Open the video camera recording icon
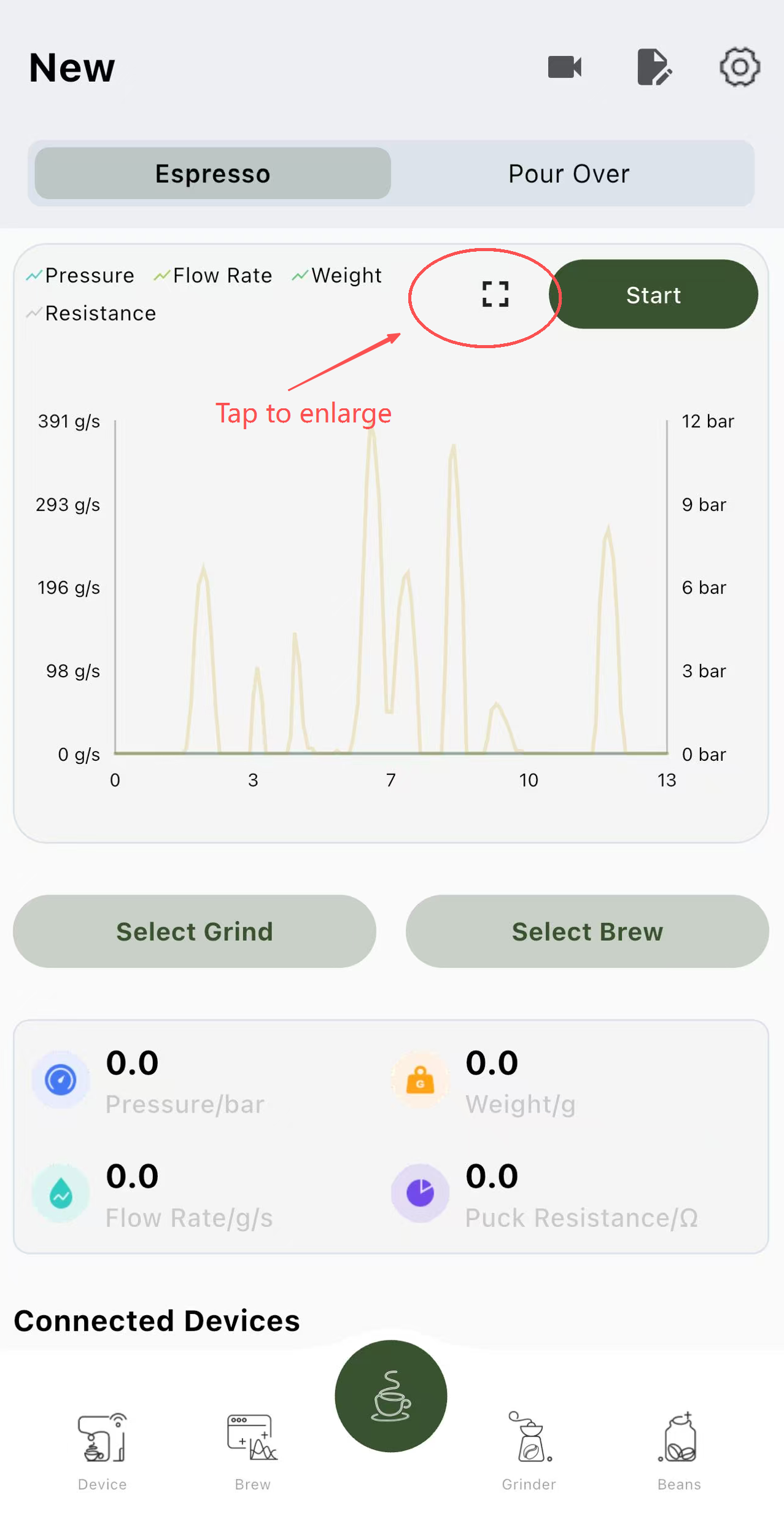Viewport: 784px width, 1532px height. tap(564, 67)
